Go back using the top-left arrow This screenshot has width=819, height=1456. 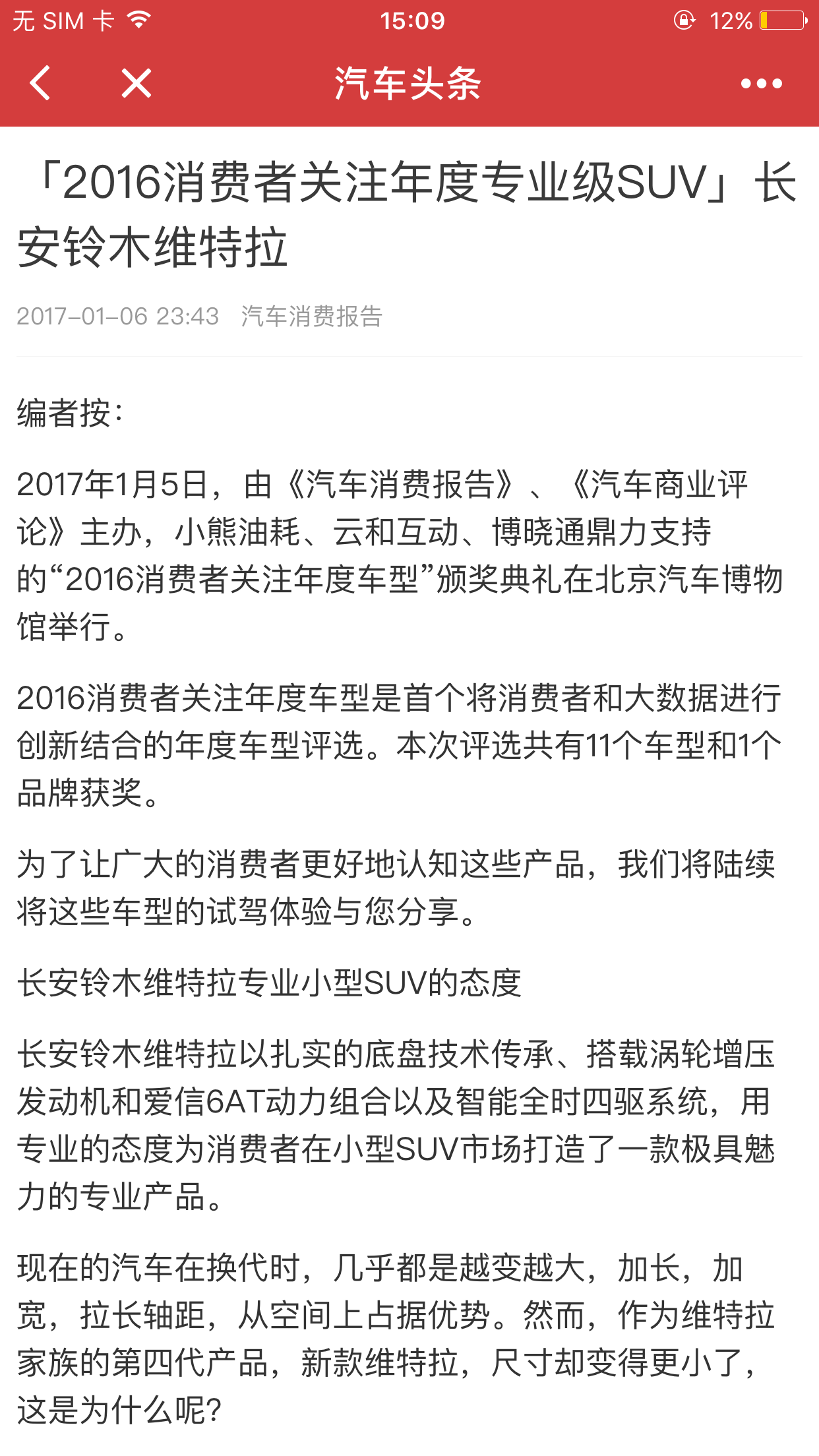(41, 84)
